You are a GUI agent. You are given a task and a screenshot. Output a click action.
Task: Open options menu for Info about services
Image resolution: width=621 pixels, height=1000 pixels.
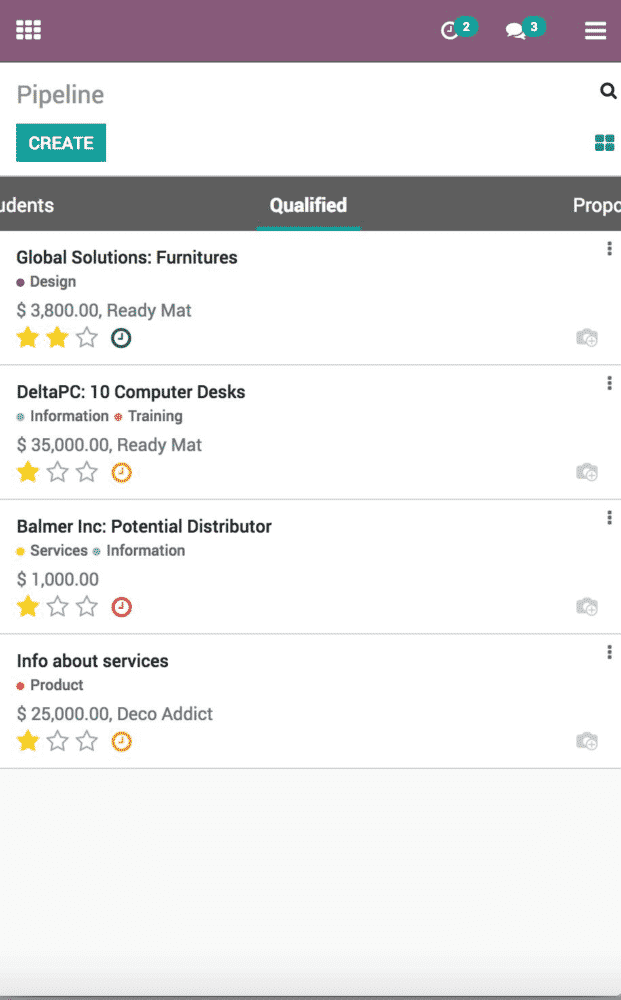coord(610,652)
